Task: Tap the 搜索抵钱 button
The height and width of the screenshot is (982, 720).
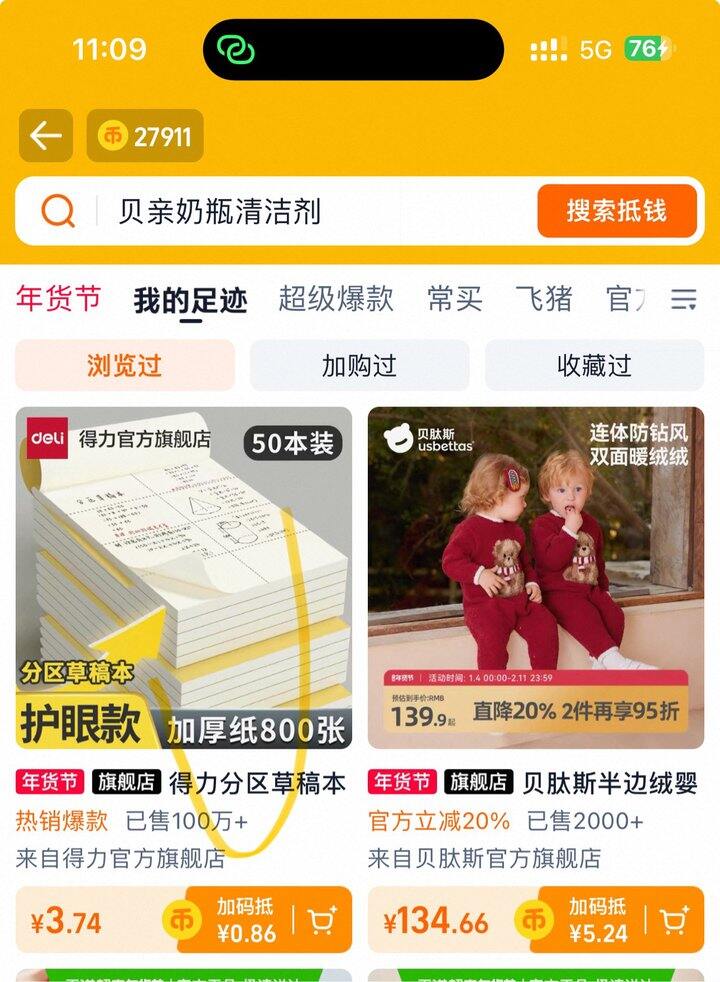Action: [x=616, y=211]
